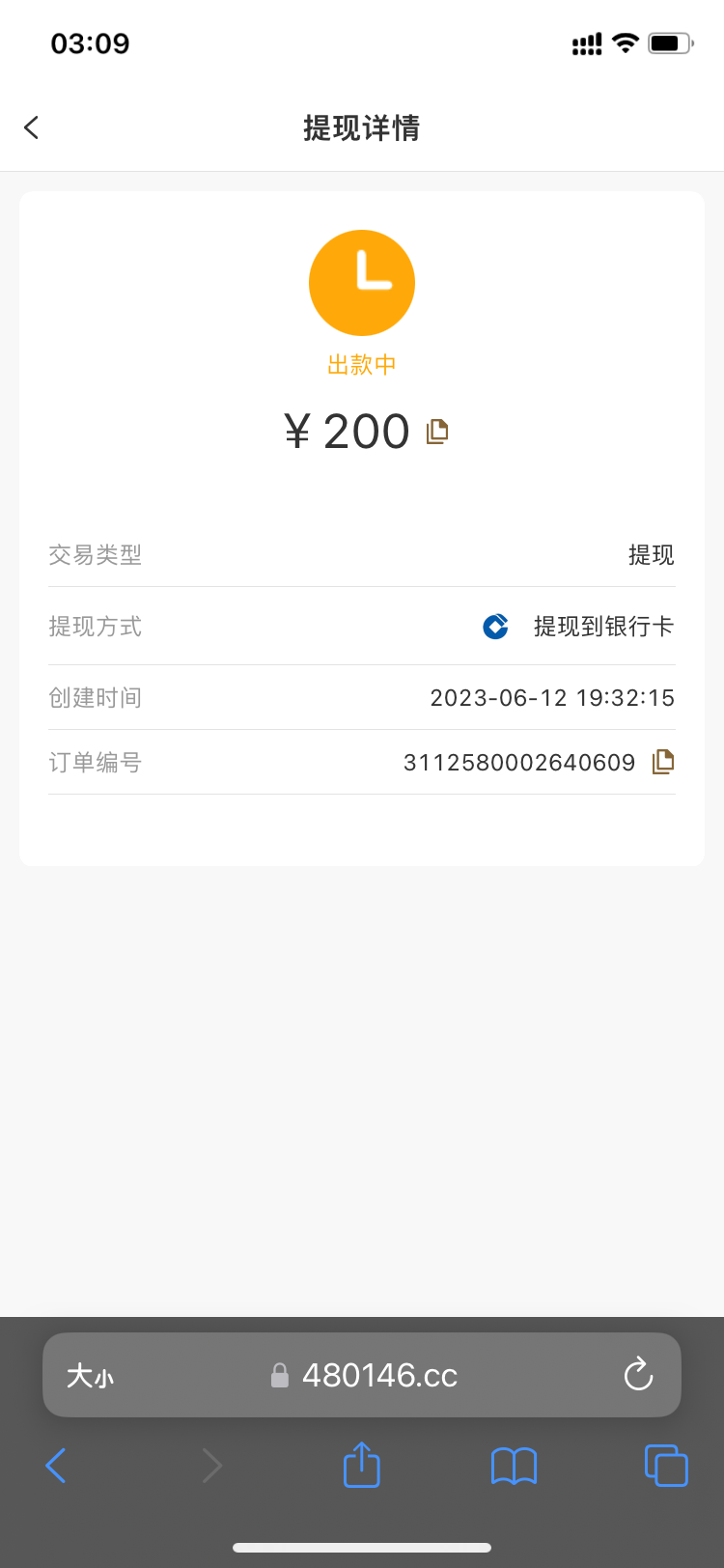Image resolution: width=724 pixels, height=1568 pixels.
Task: Go back from the 提现详情 page
Action: (x=32, y=127)
